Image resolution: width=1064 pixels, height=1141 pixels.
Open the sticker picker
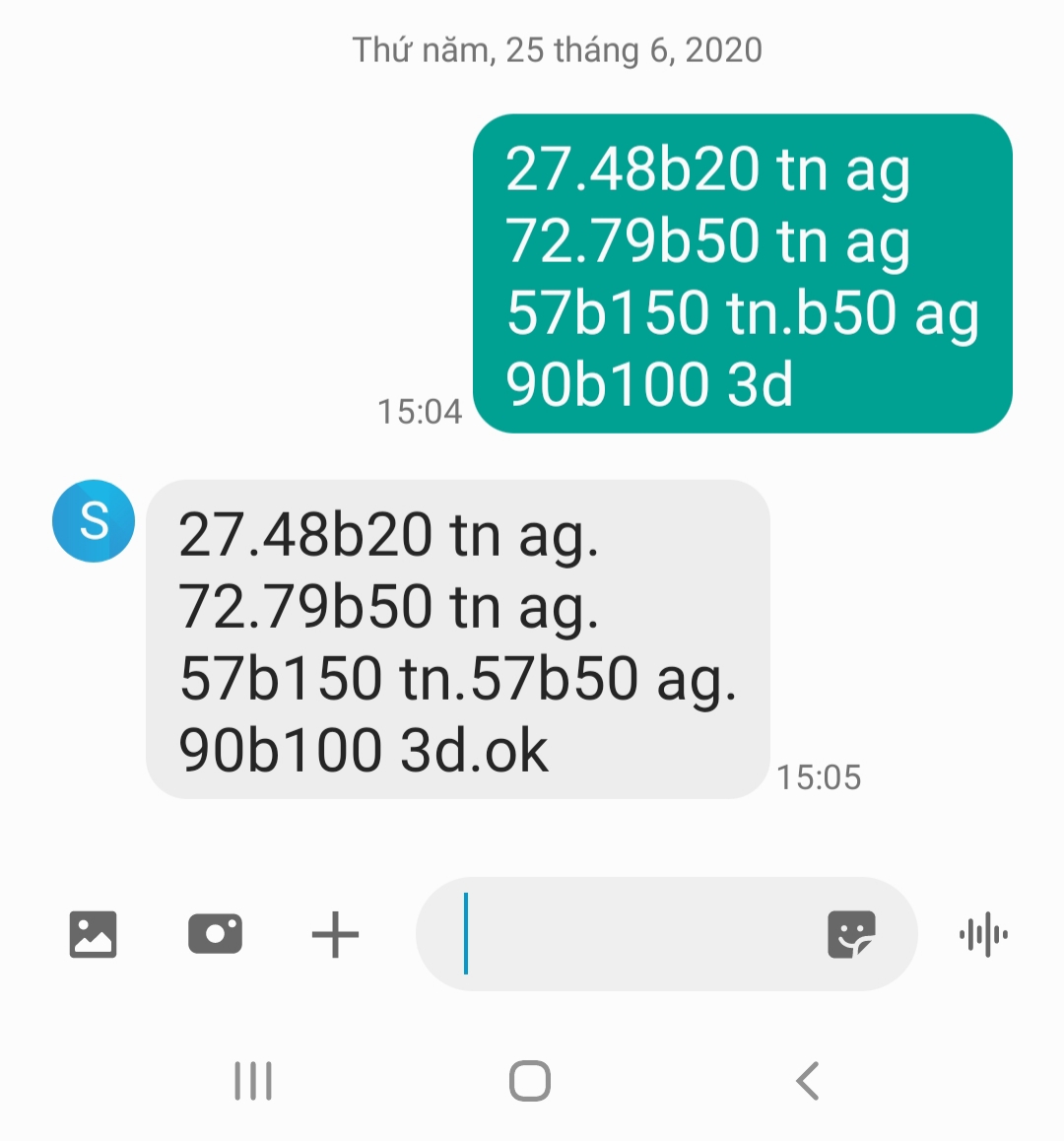pyautogui.click(x=851, y=934)
